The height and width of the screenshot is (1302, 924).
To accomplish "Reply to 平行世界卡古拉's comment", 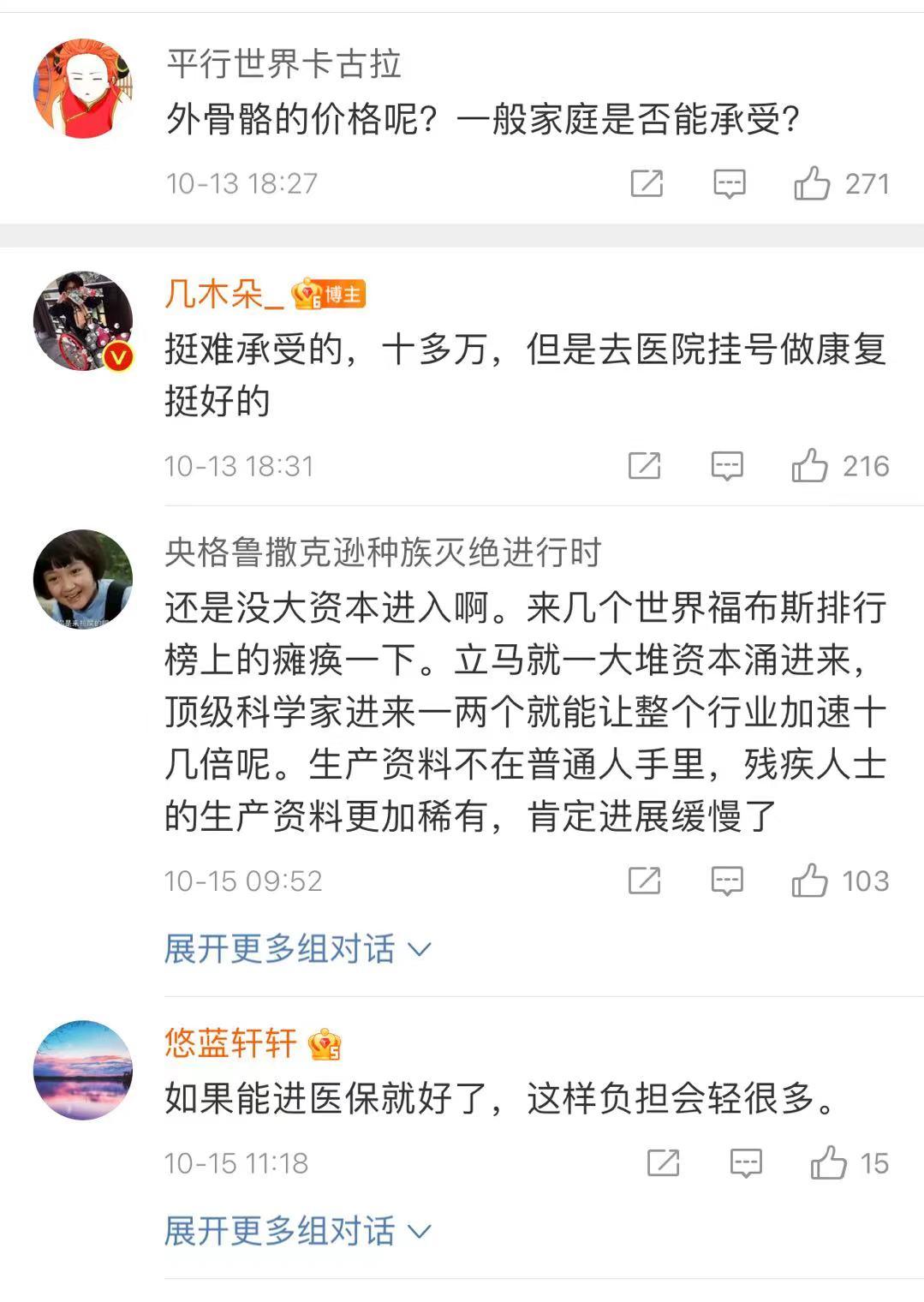I will [730, 183].
